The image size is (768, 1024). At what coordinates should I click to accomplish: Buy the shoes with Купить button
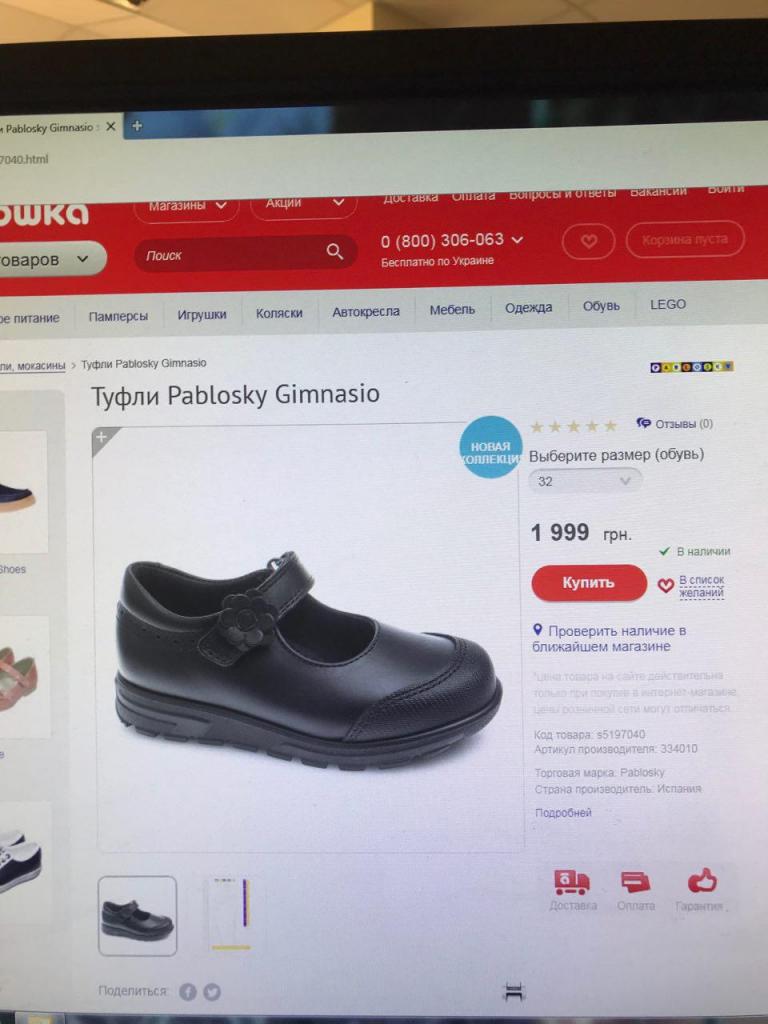click(x=588, y=583)
